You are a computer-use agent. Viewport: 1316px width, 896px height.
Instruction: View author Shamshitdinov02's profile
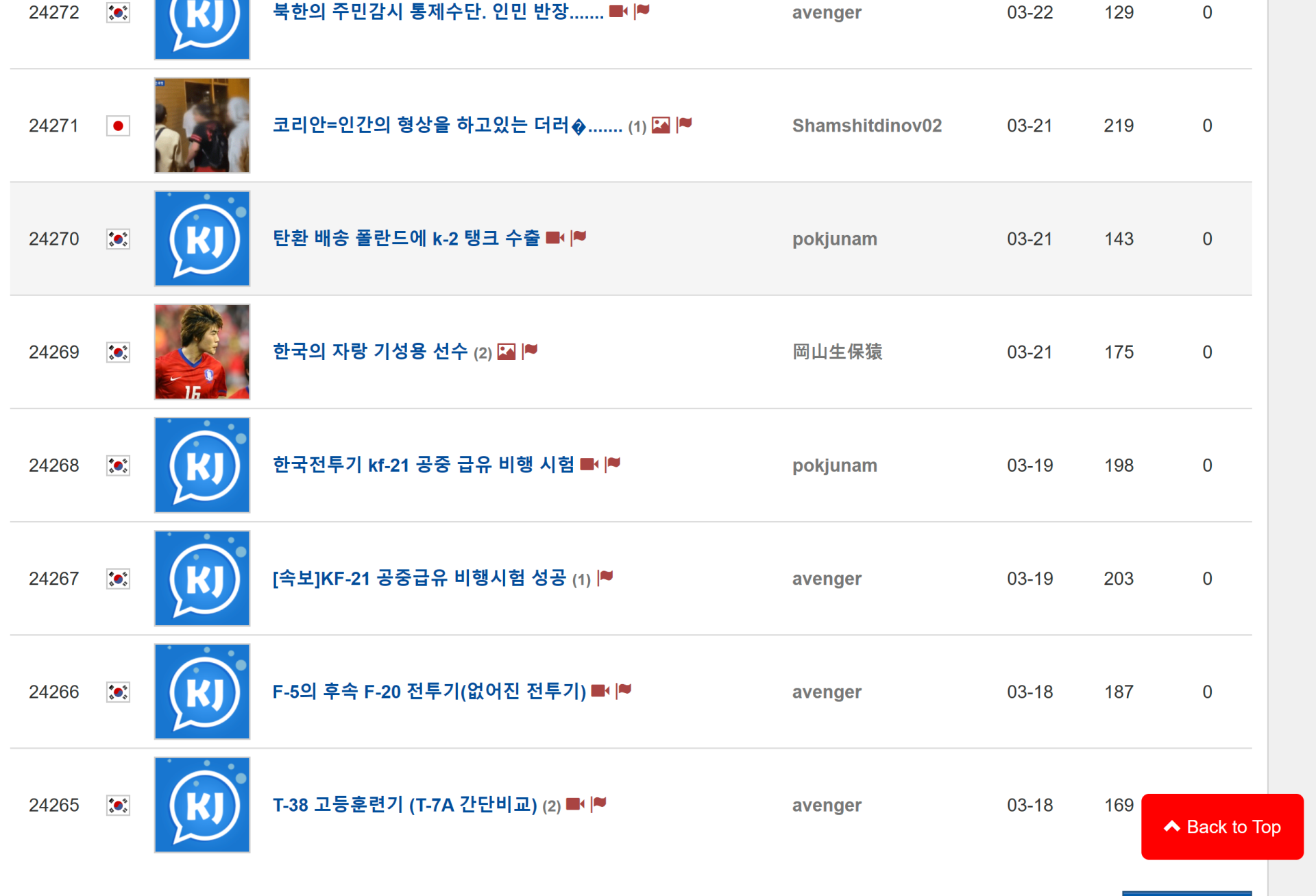point(867,125)
